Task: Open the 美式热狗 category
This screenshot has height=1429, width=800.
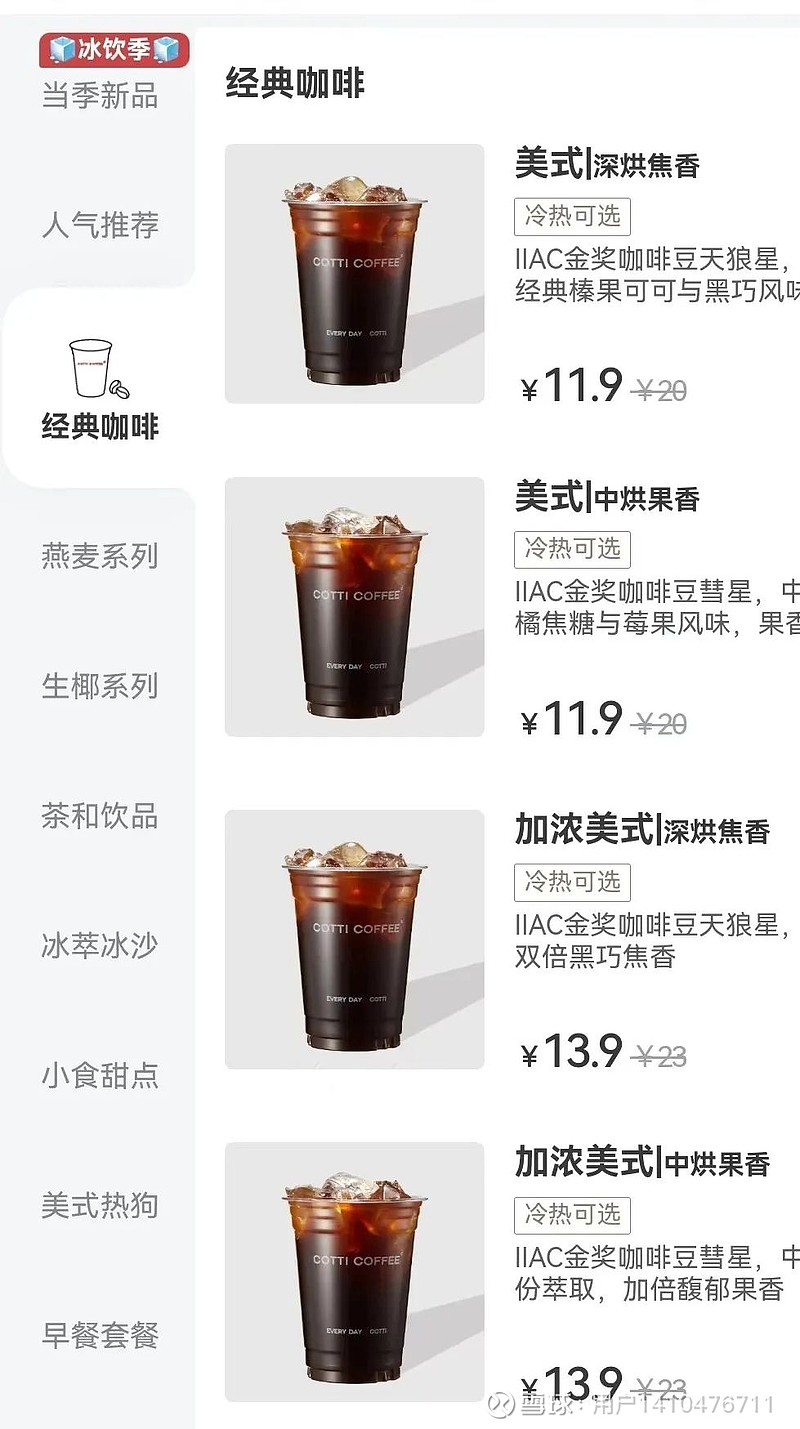Action: click(x=100, y=1206)
